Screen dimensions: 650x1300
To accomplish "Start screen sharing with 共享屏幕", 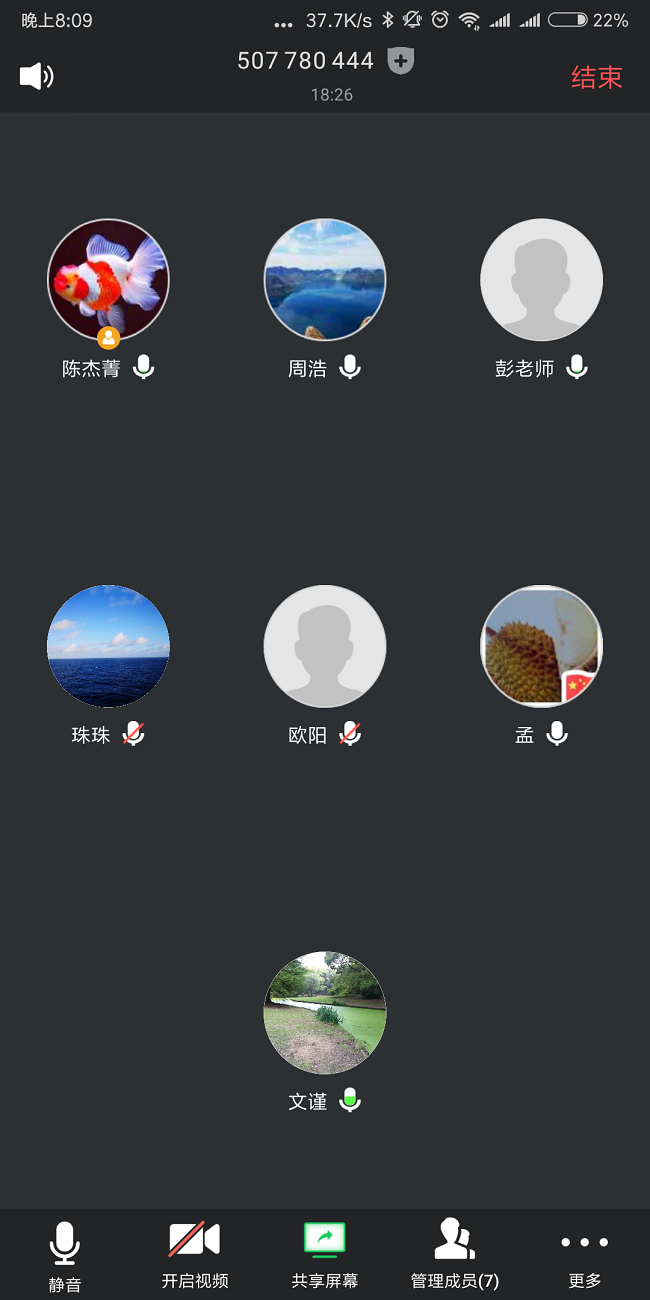I will tap(324, 1255).
